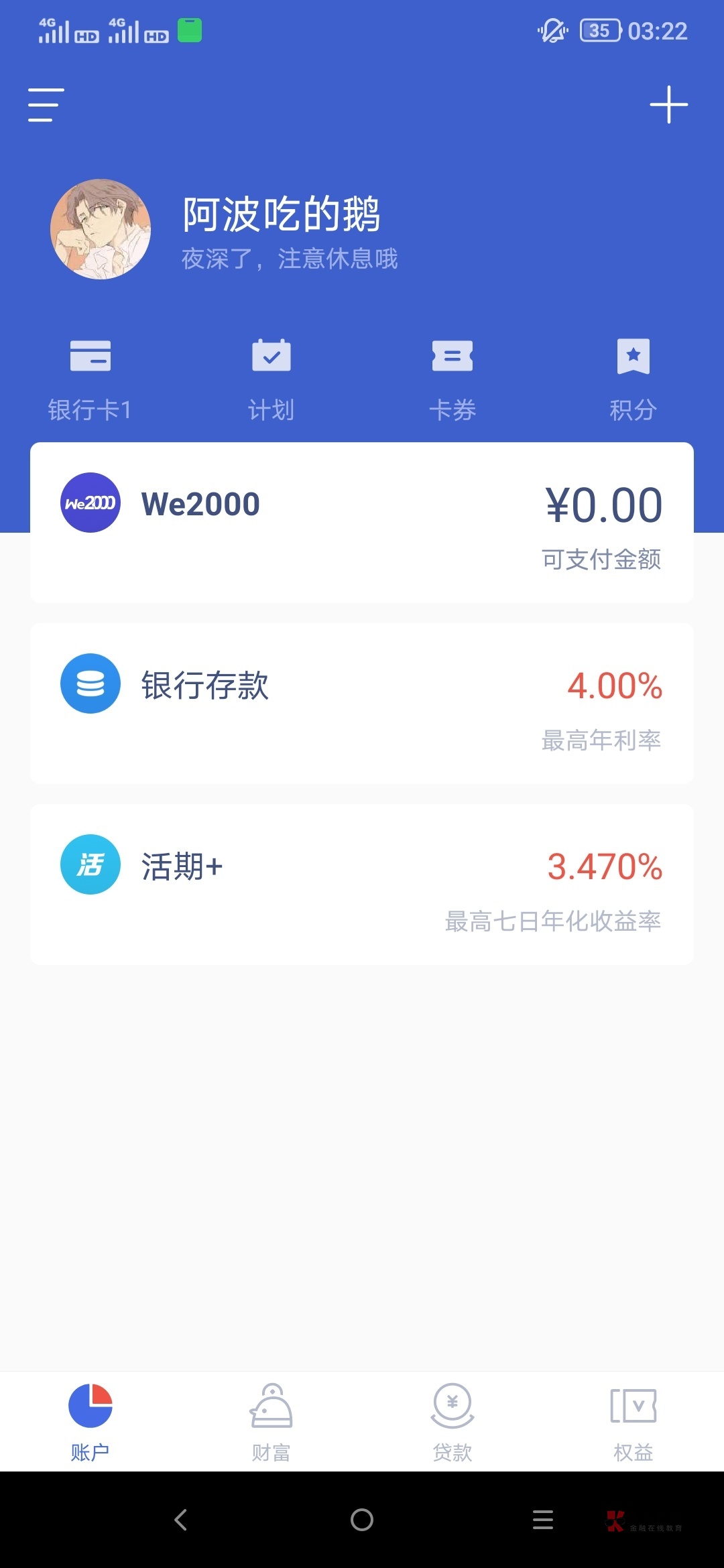Viewport: 724px width, 1568px height.
Task: Check 积分 points
Action: [633, 380]
